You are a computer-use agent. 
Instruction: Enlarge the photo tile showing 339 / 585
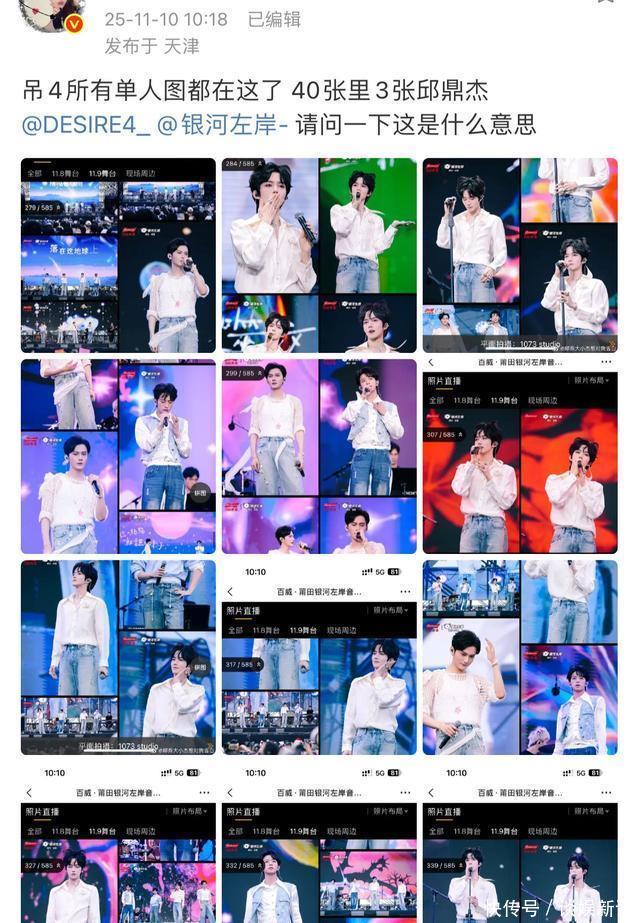pyautogui.click(x=520, y=845)
